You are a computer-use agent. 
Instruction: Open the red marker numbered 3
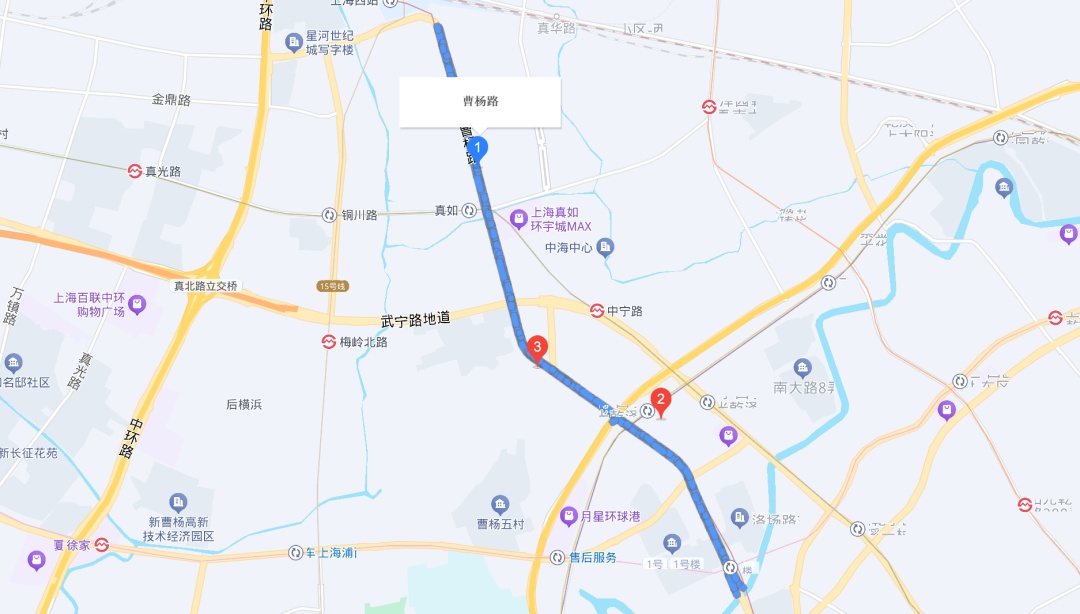(x=538, y=350)
